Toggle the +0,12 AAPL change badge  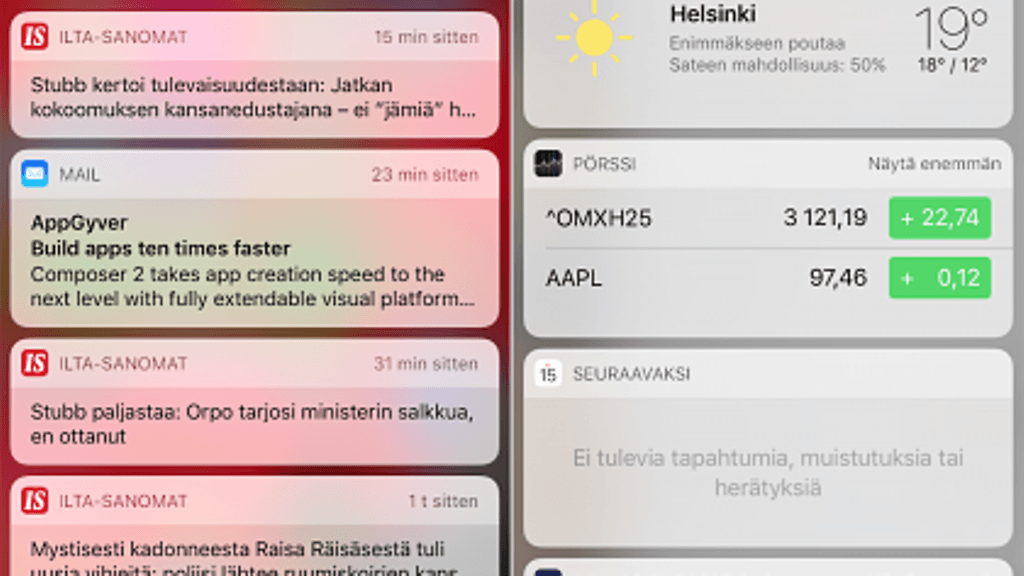pos(939,278)
